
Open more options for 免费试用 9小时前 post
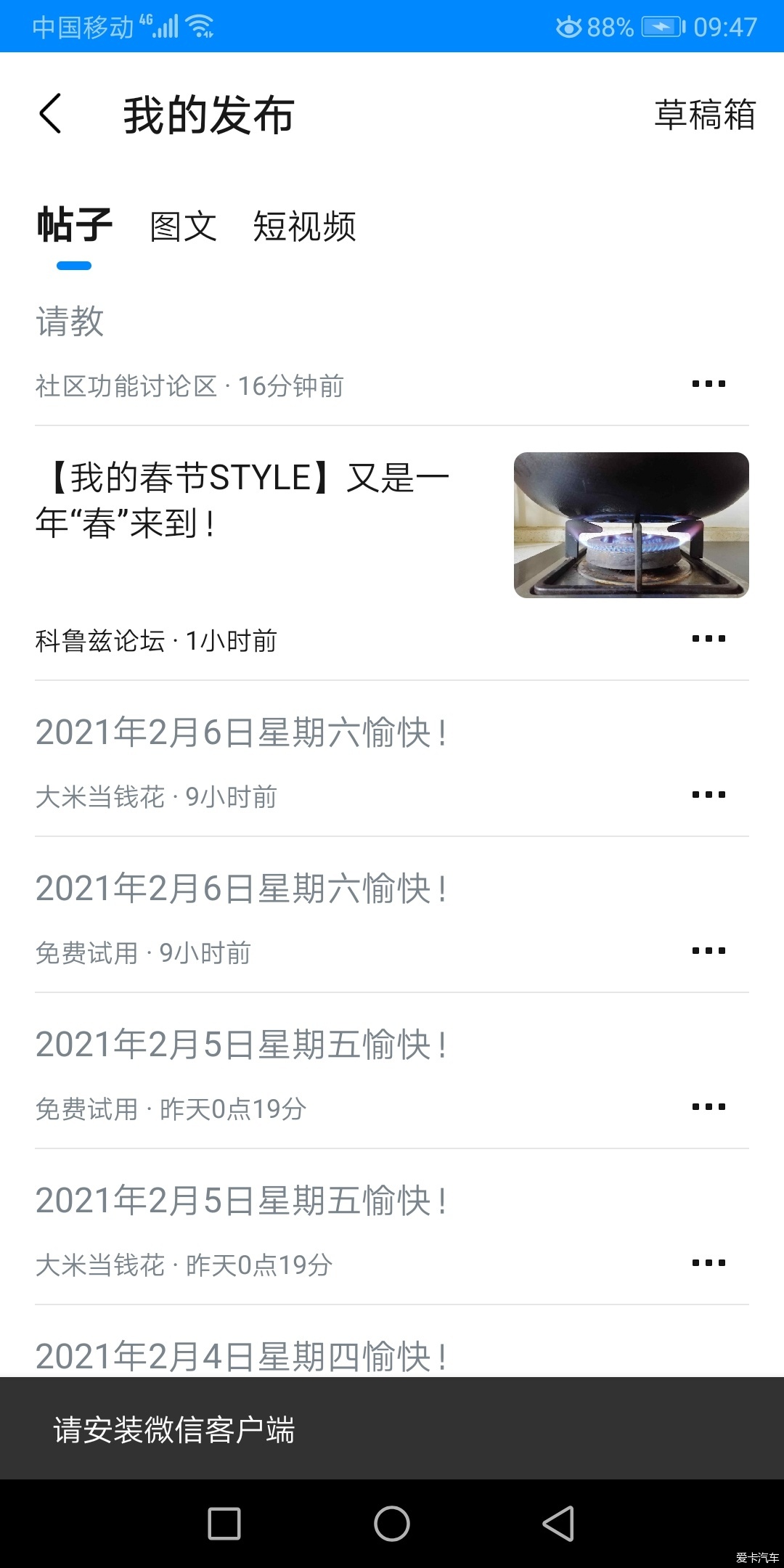pos(709,951)
